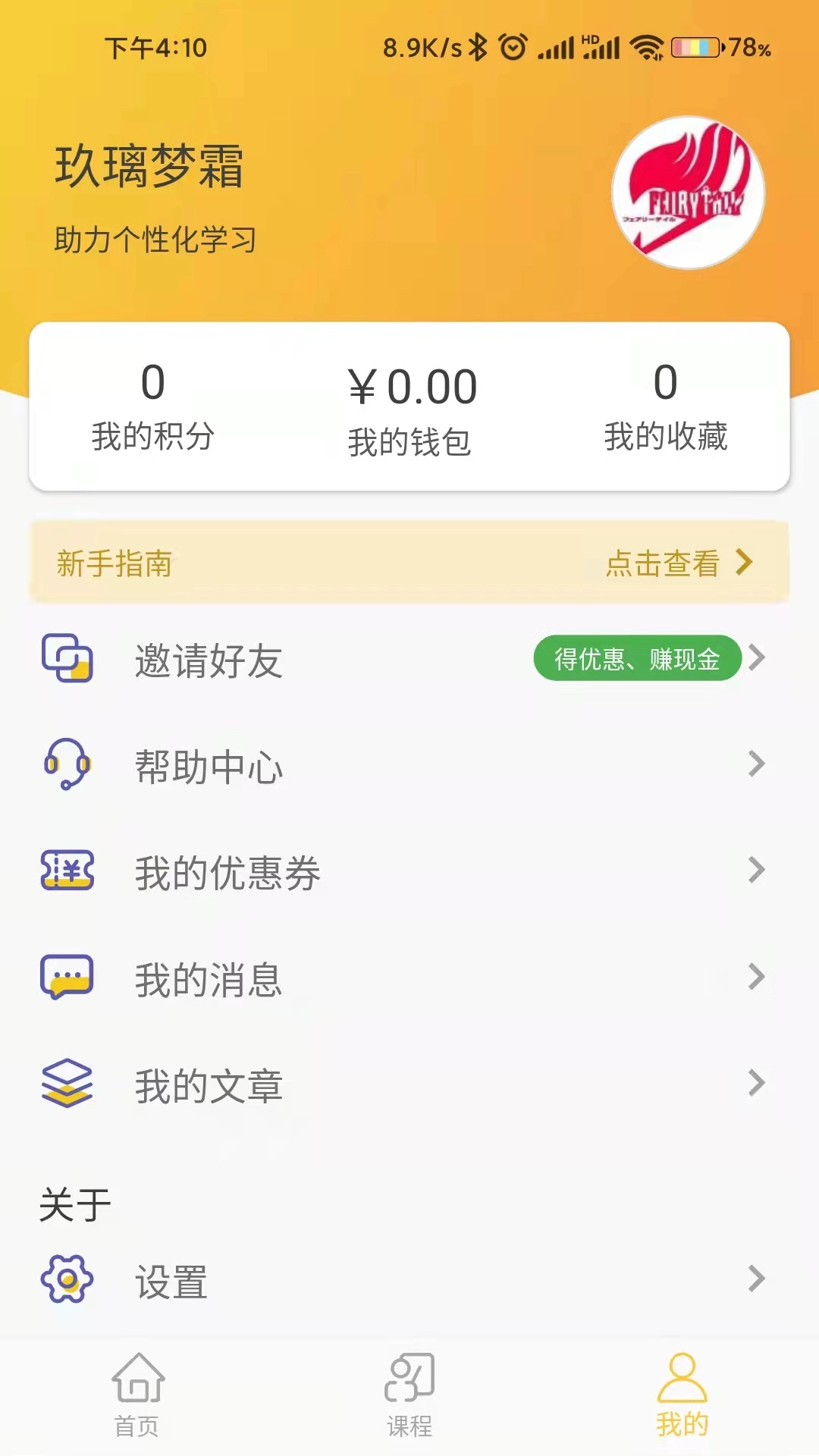This screenshot has height=1456, width=819.
Task: Open the Fairy Tail profile avatar
Action: coord(689,195)
